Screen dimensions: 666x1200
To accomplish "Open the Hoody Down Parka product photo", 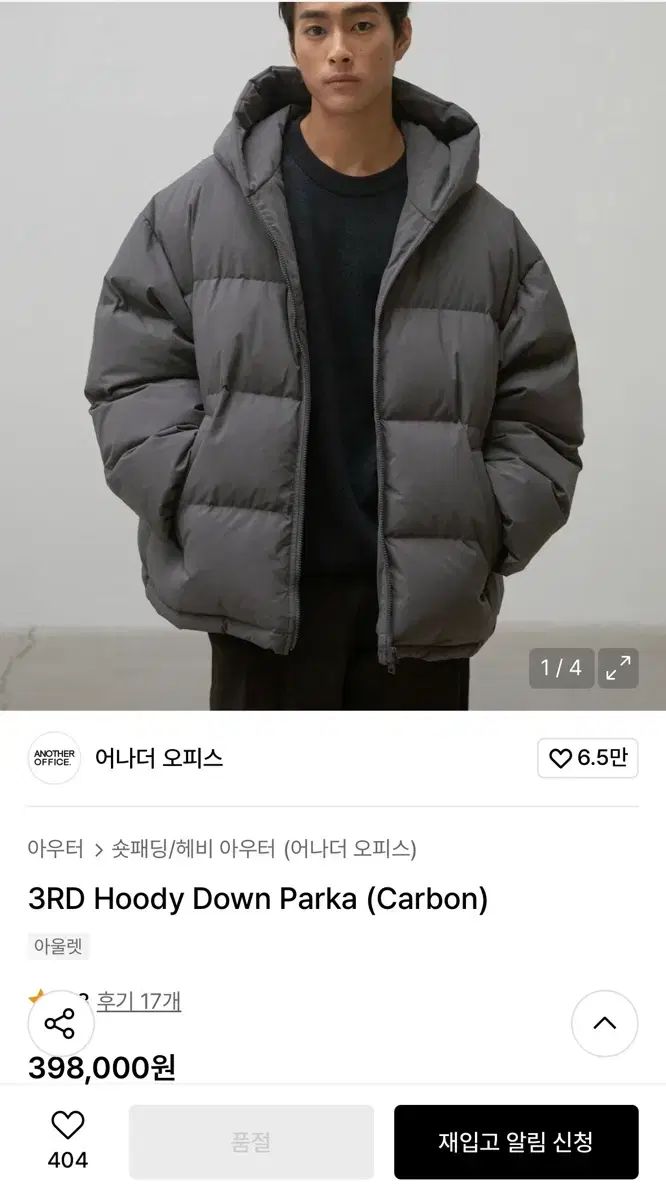I will click(333, 355).
